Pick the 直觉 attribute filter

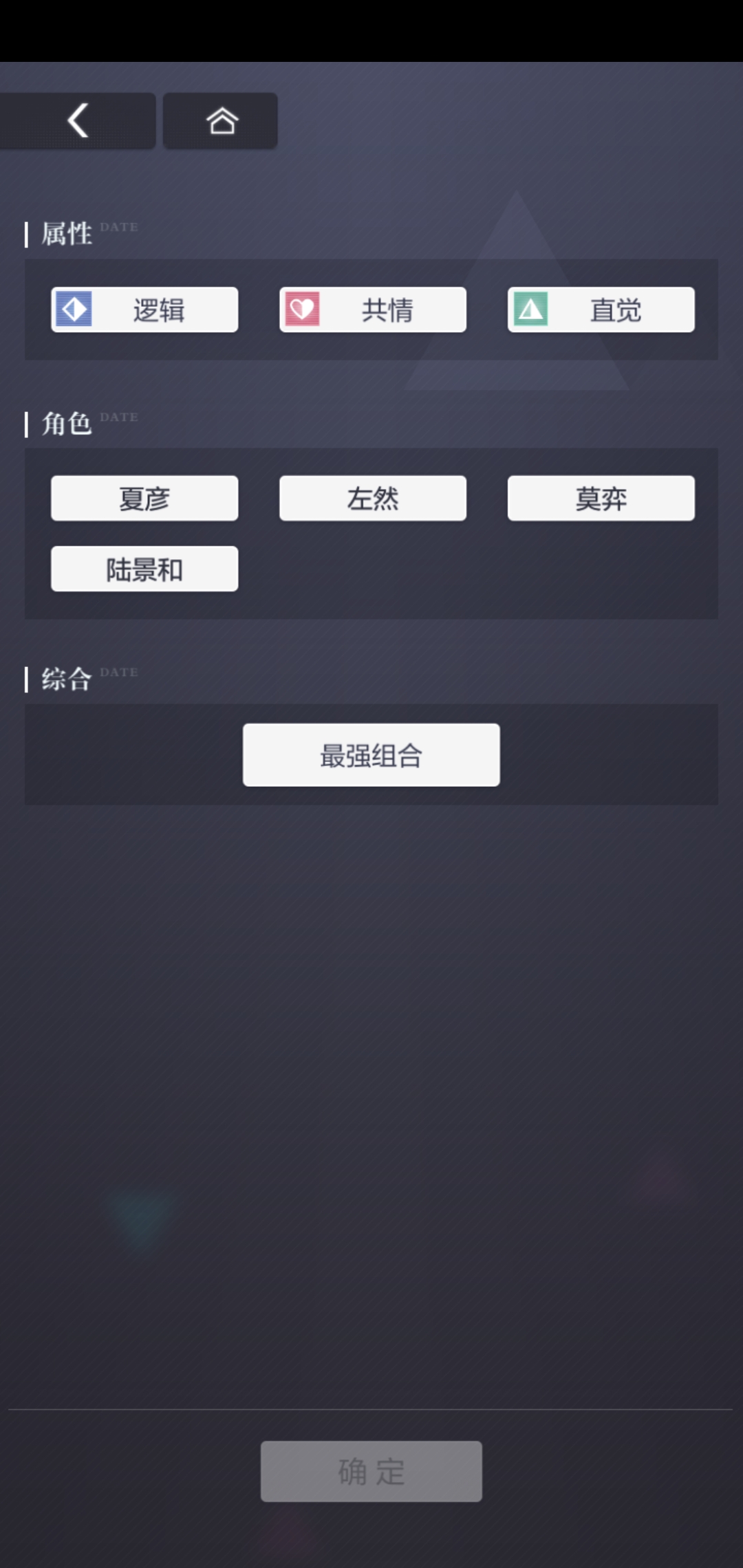[x=601, y=310]
